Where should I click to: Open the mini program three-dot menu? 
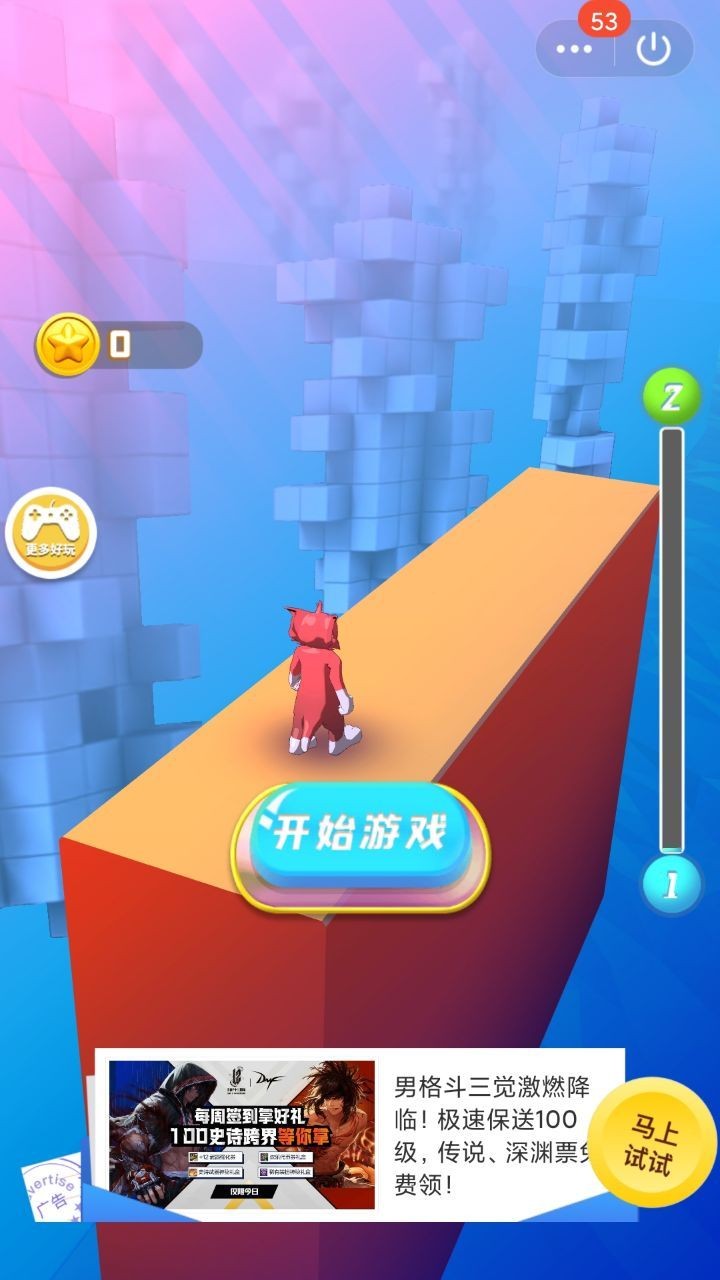click(x=574, y=49)
